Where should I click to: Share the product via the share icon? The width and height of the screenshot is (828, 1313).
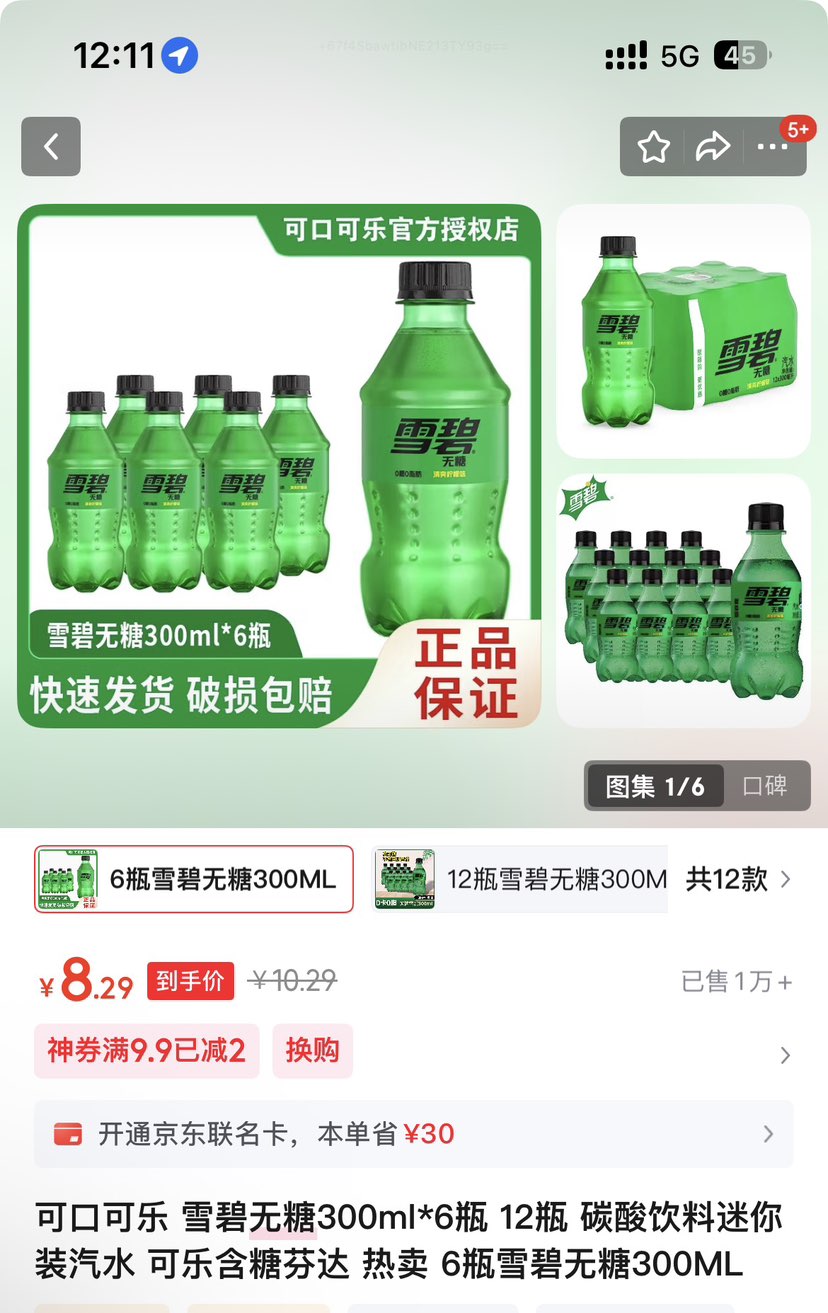[713, 146]
